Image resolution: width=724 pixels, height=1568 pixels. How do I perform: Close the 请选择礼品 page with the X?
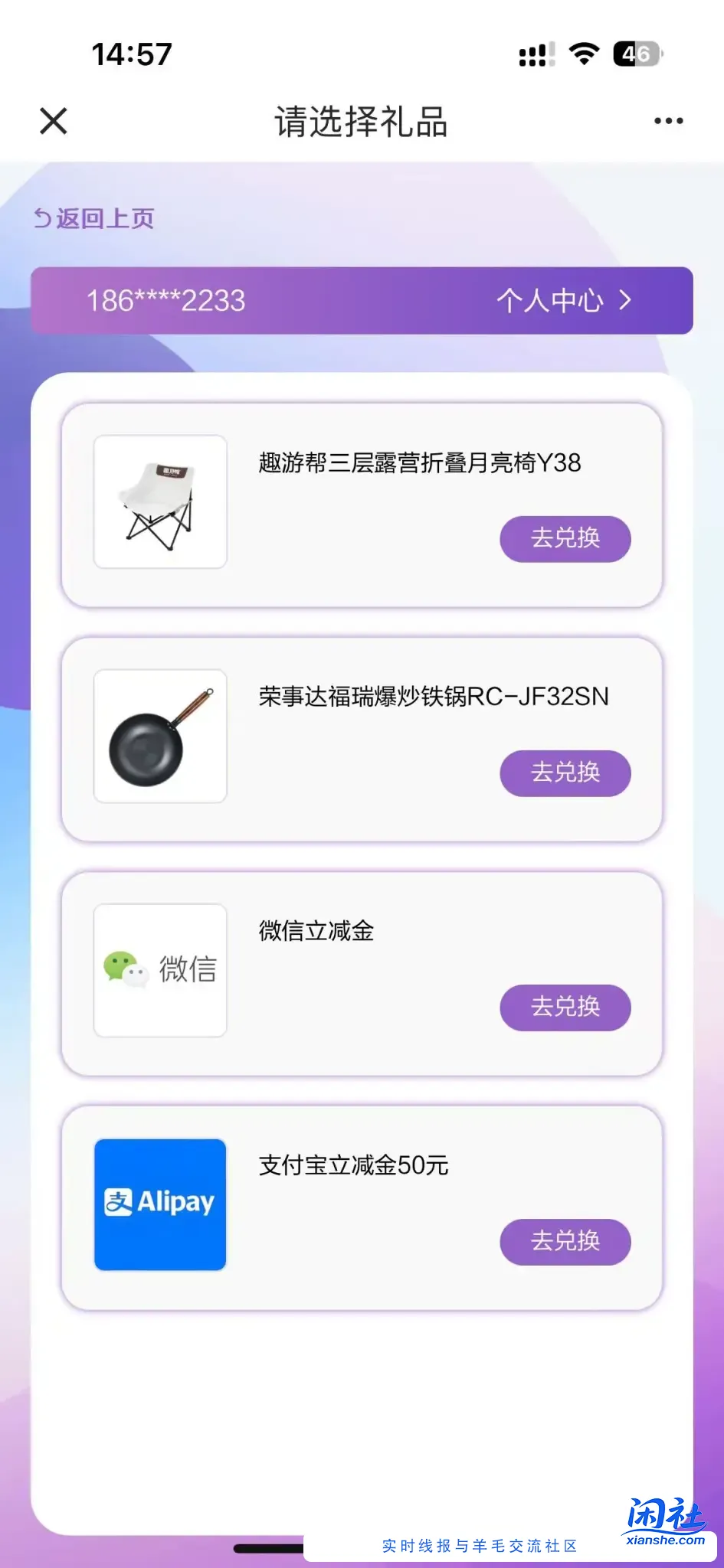(52, 120)
